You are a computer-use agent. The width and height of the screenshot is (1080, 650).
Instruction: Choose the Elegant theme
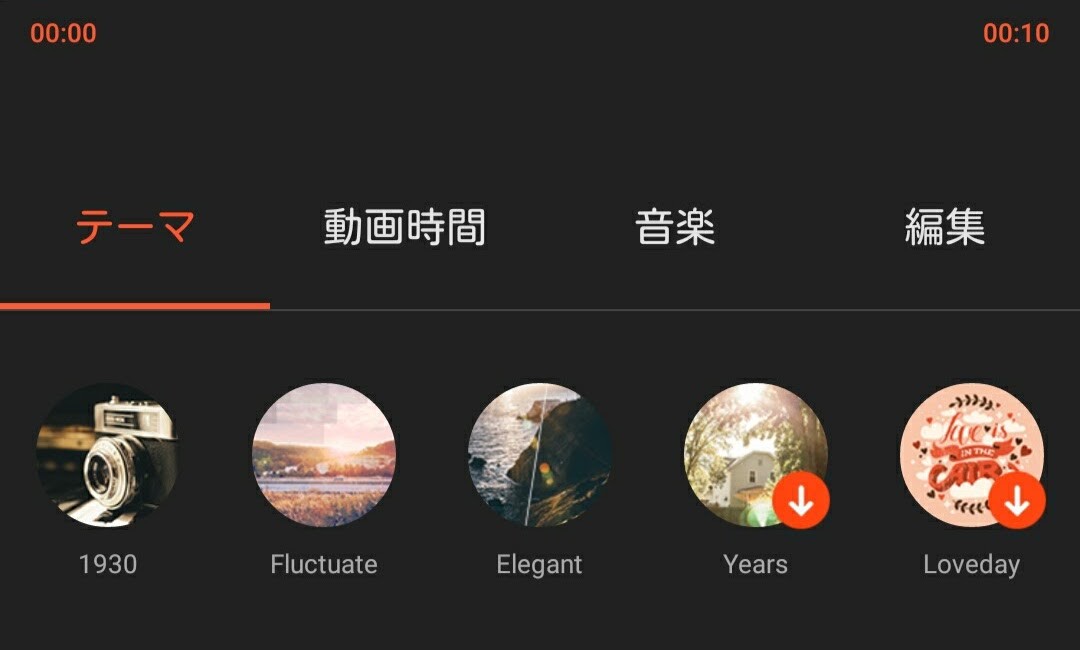540,455
